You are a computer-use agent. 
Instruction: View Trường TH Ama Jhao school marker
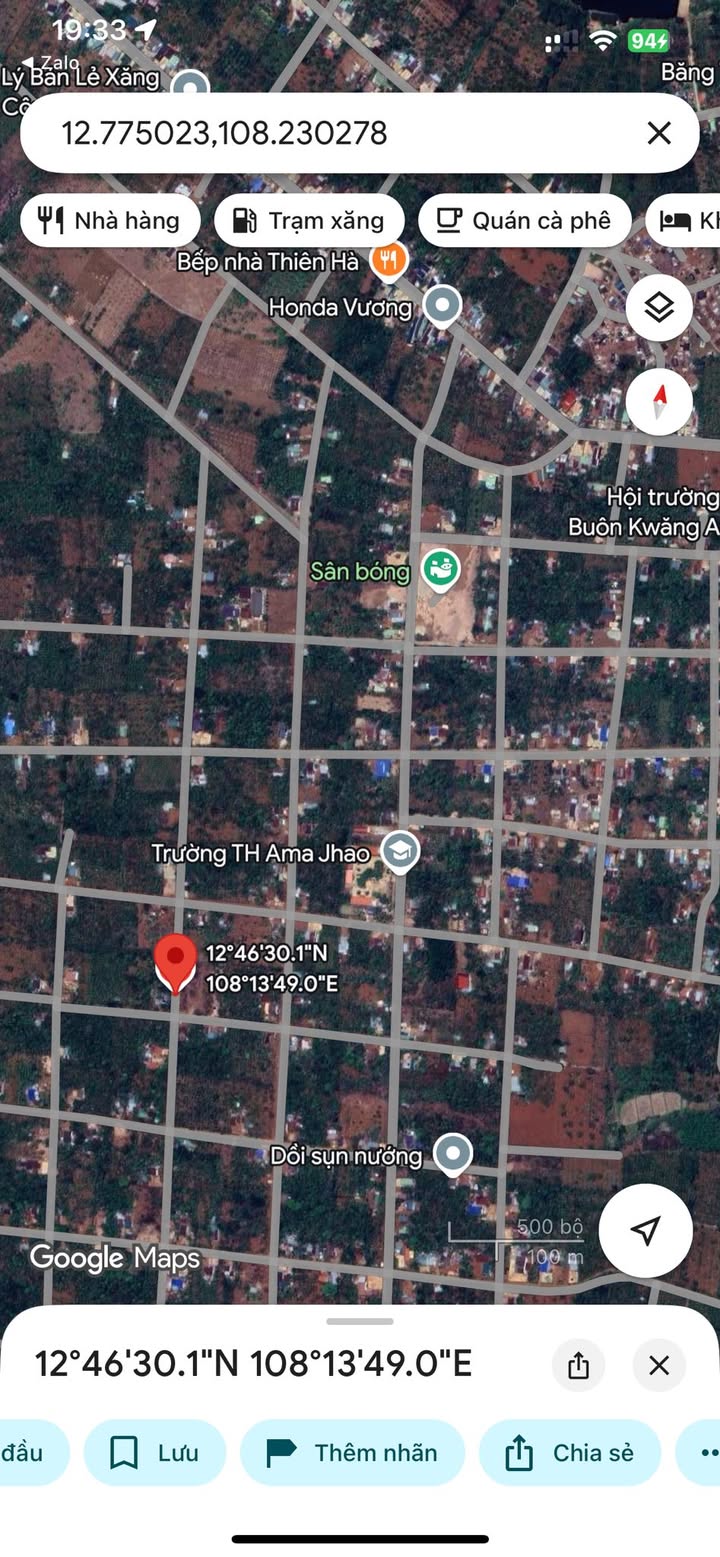[x=400, y=852]
